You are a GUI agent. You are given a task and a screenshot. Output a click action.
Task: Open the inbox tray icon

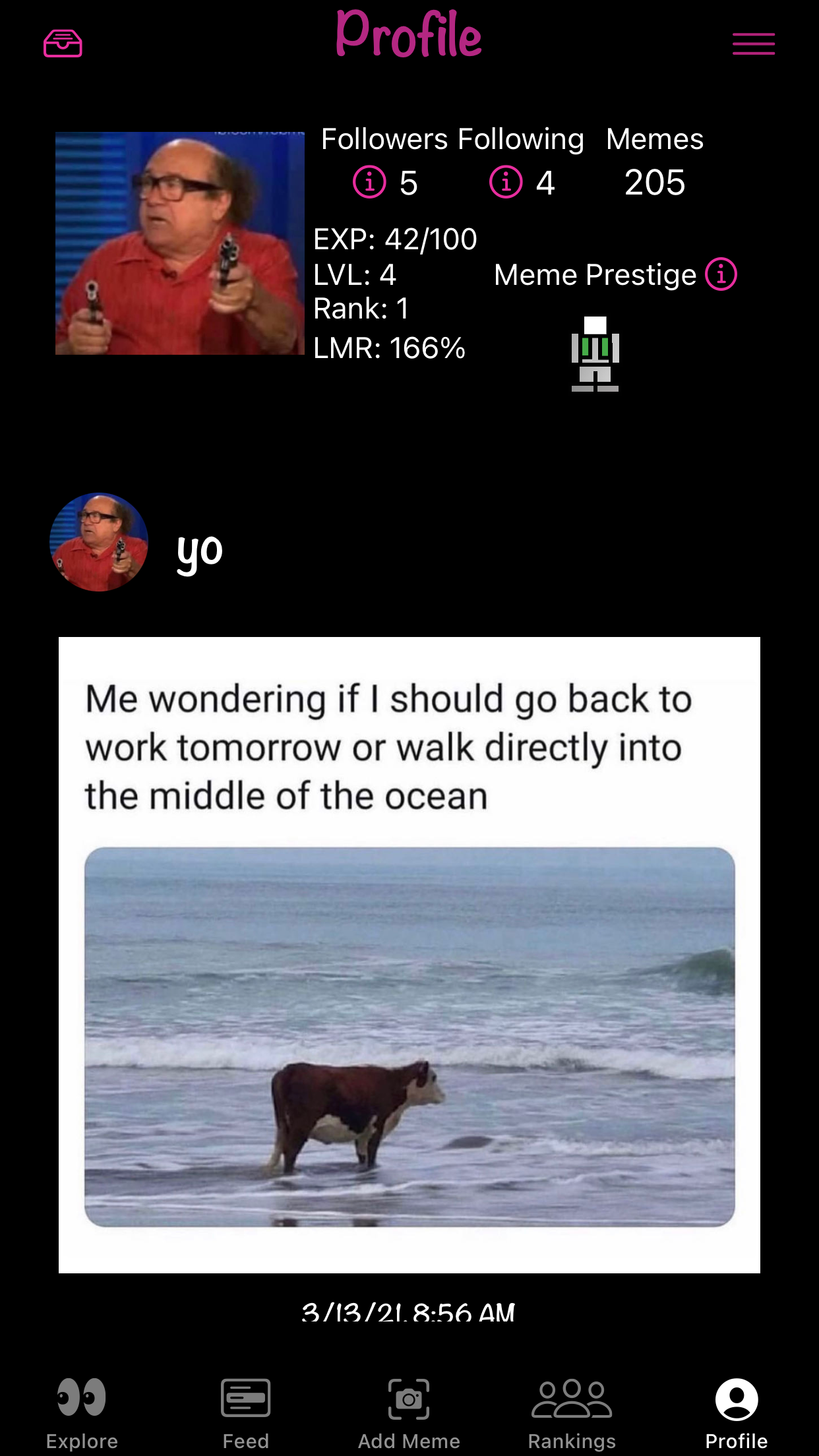click(x=63, y=44)
